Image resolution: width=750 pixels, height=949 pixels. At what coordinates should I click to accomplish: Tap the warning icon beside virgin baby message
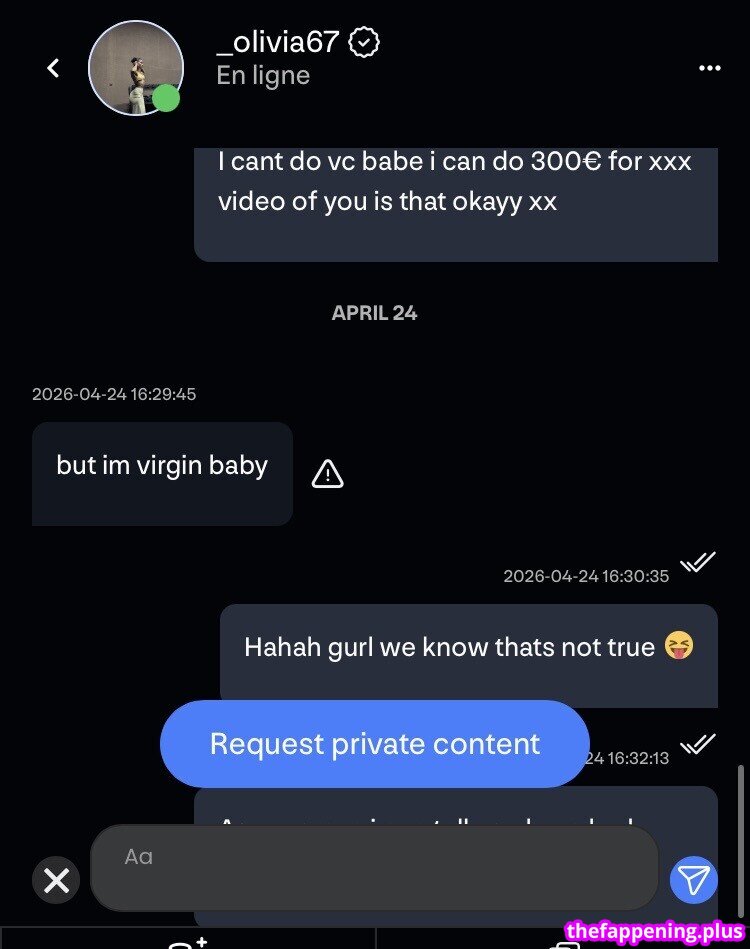coord(327,474)
